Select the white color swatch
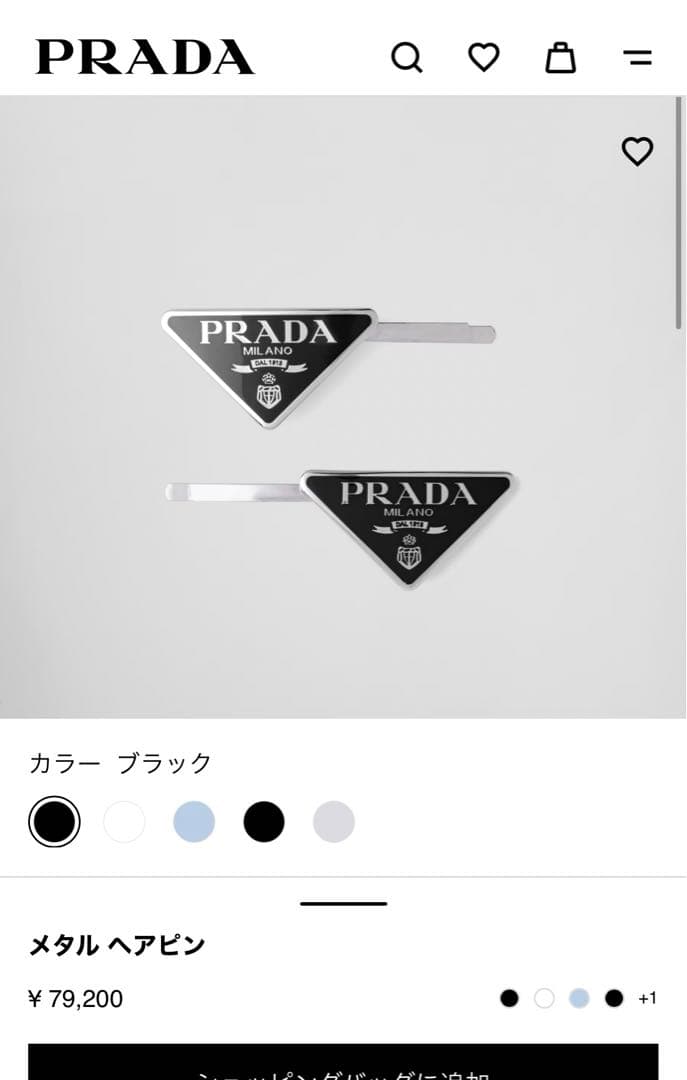This screenshot has height=1080, width=687. click(124, 822)
